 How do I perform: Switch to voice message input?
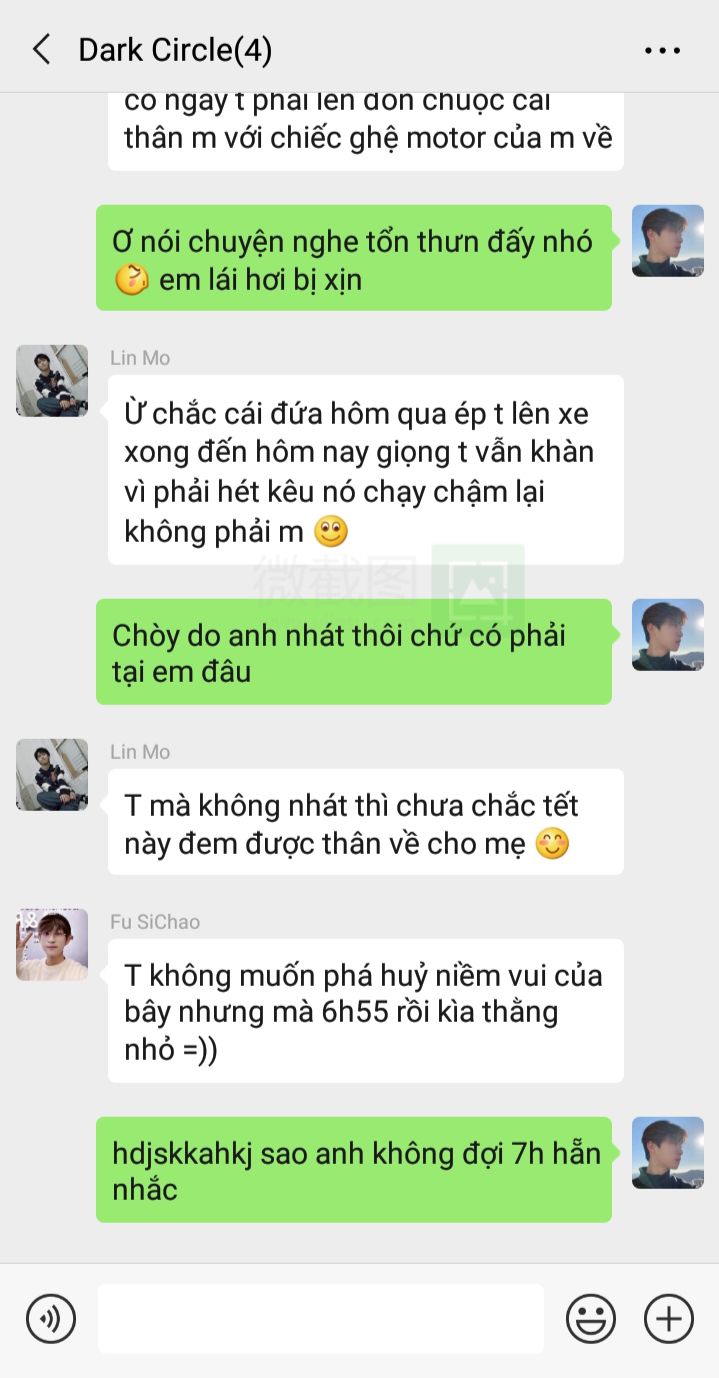tap(51, 1318)
